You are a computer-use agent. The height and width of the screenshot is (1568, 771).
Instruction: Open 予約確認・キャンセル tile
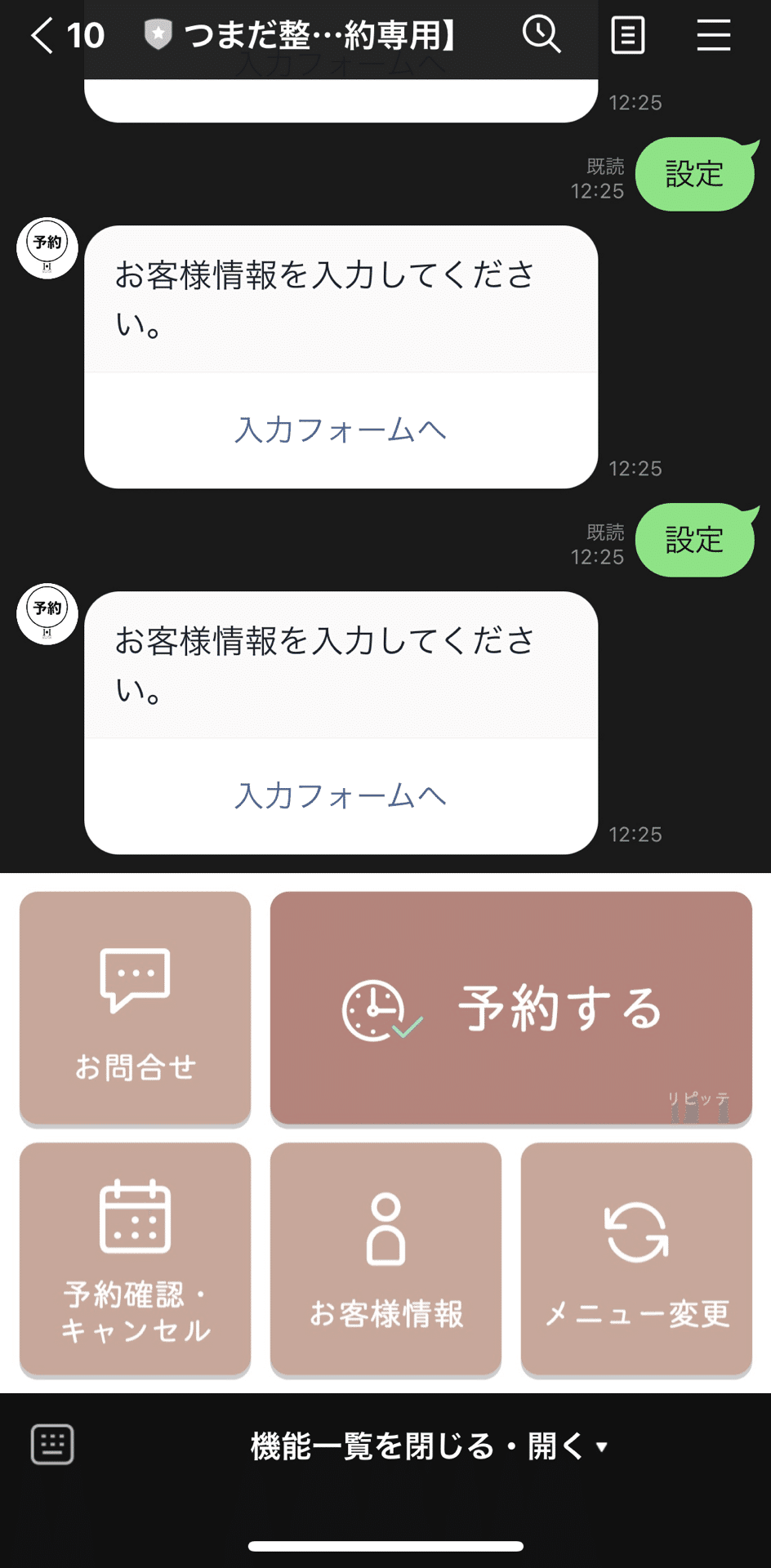click(x=135, y=1259)
